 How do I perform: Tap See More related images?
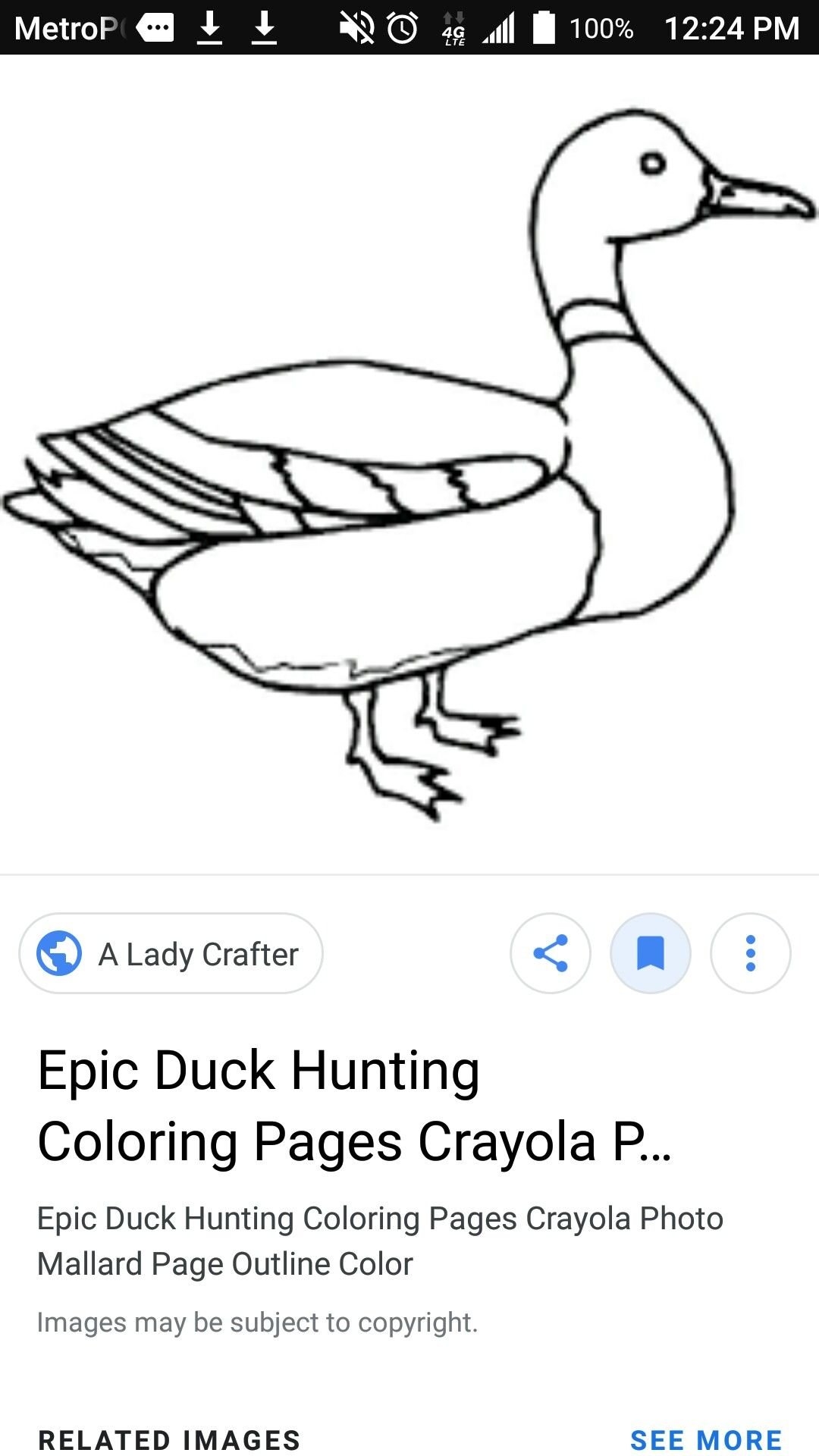[x=706, y=1439]
